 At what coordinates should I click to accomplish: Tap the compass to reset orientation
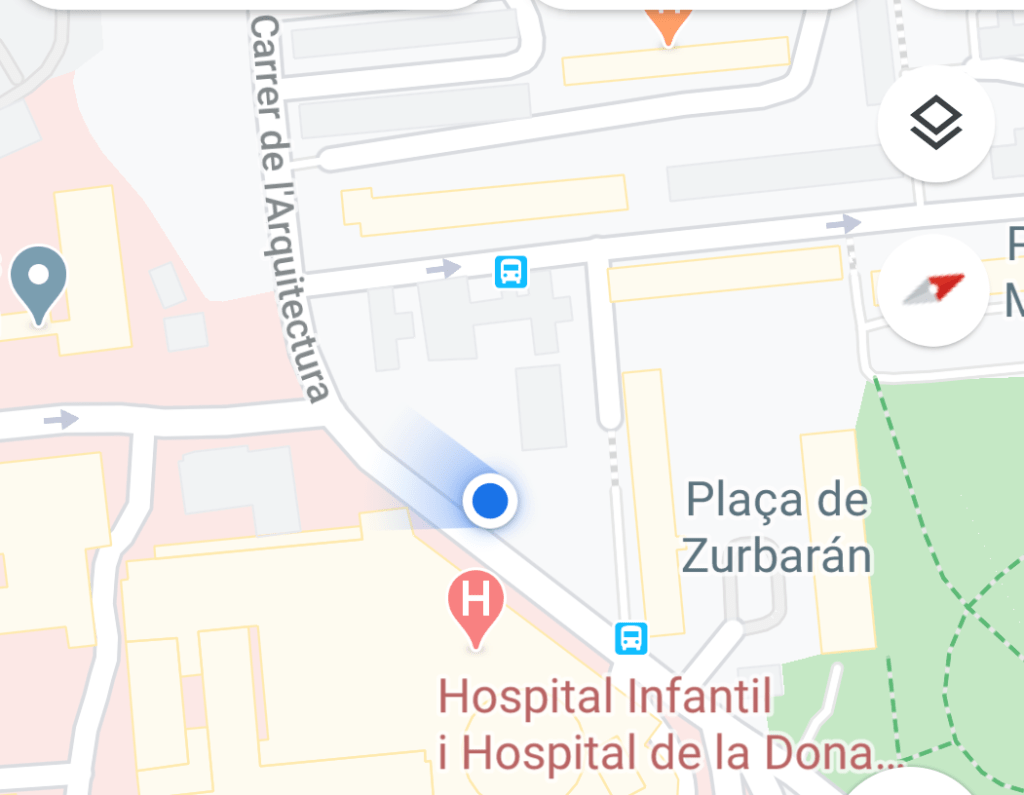pyautogui.click(x=935, y=290)
